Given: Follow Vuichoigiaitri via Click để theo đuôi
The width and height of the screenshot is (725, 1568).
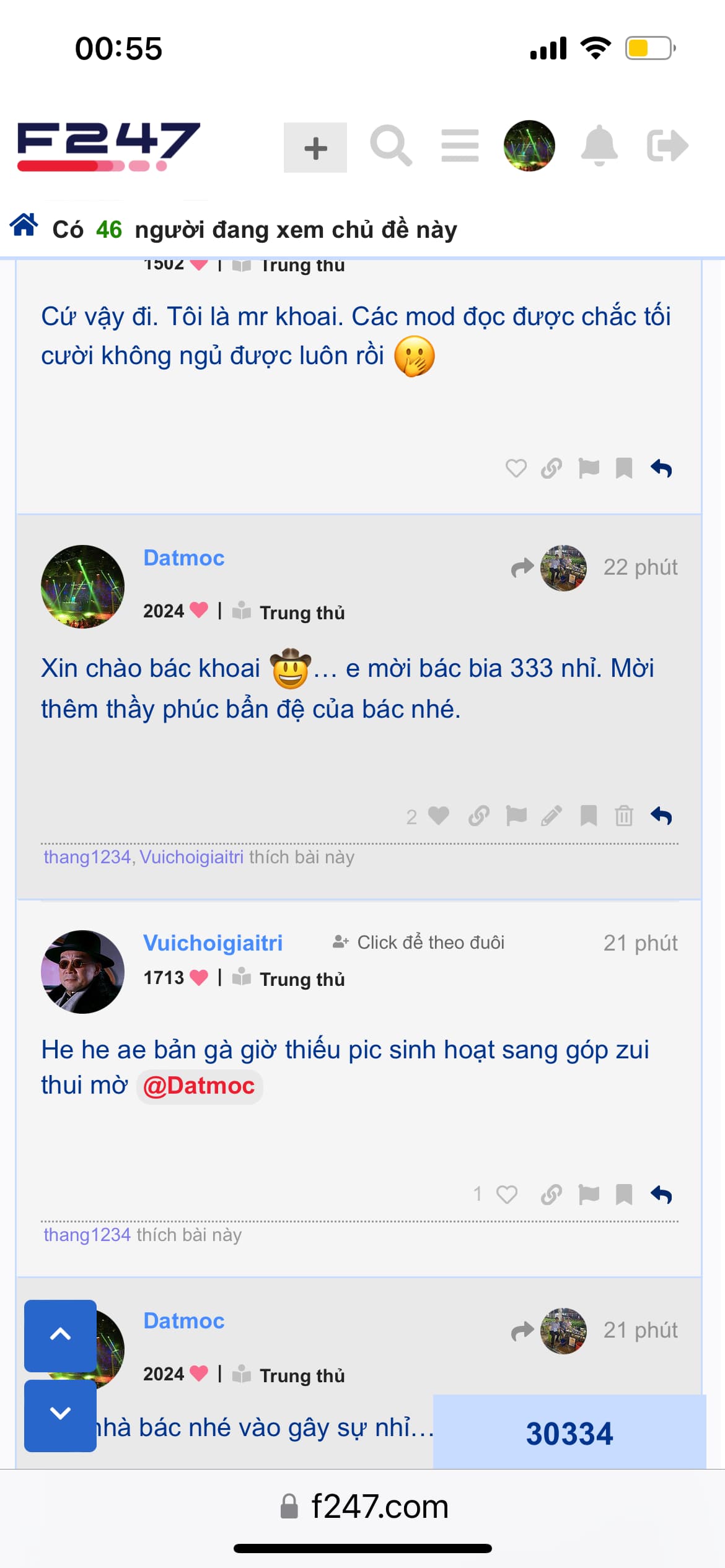Looking at the screenshot, I should click(420, 943).
